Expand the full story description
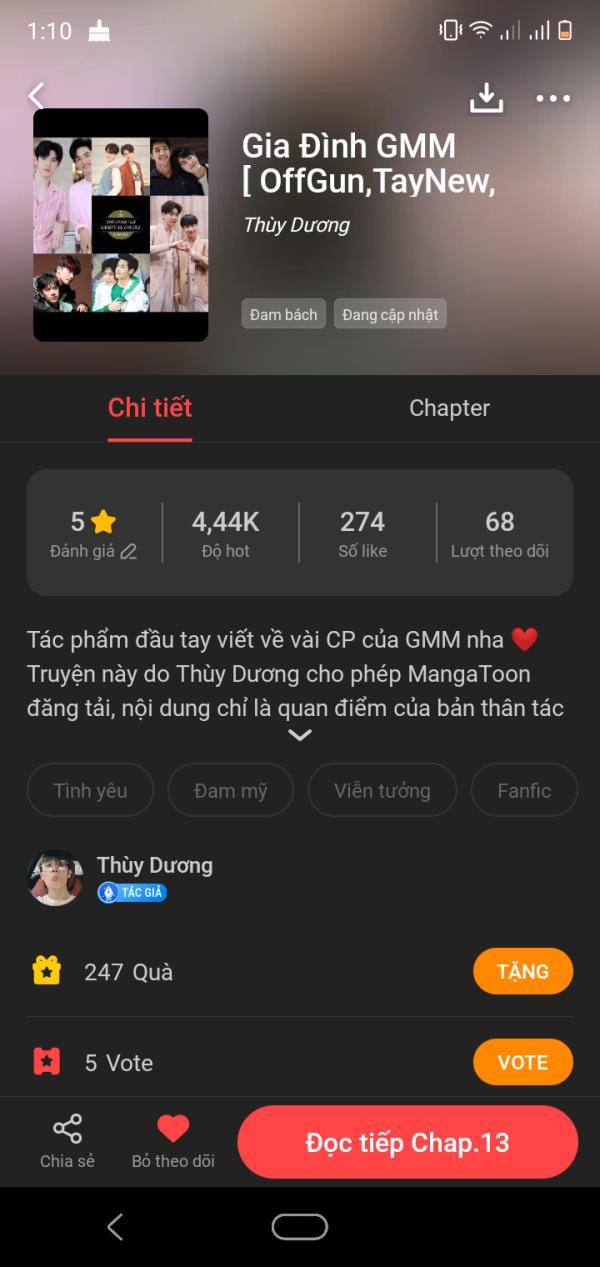600x1267 pixels. (x=300, y=735)
